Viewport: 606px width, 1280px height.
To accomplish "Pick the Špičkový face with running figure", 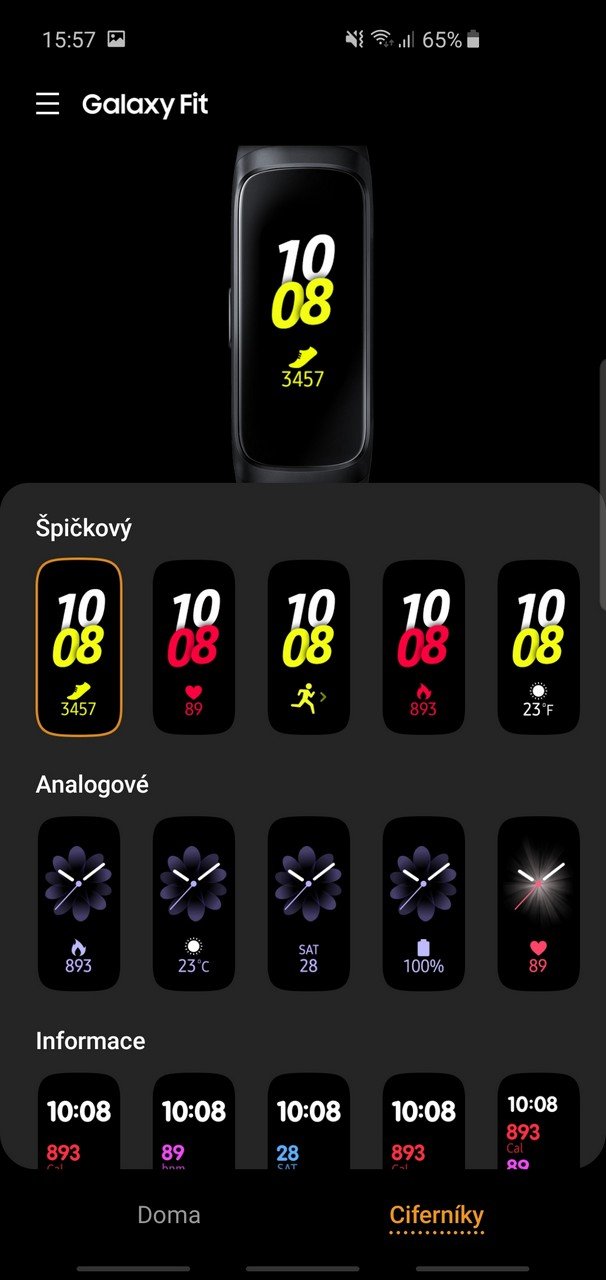I will pyautogui.click(x=309, y=647).
